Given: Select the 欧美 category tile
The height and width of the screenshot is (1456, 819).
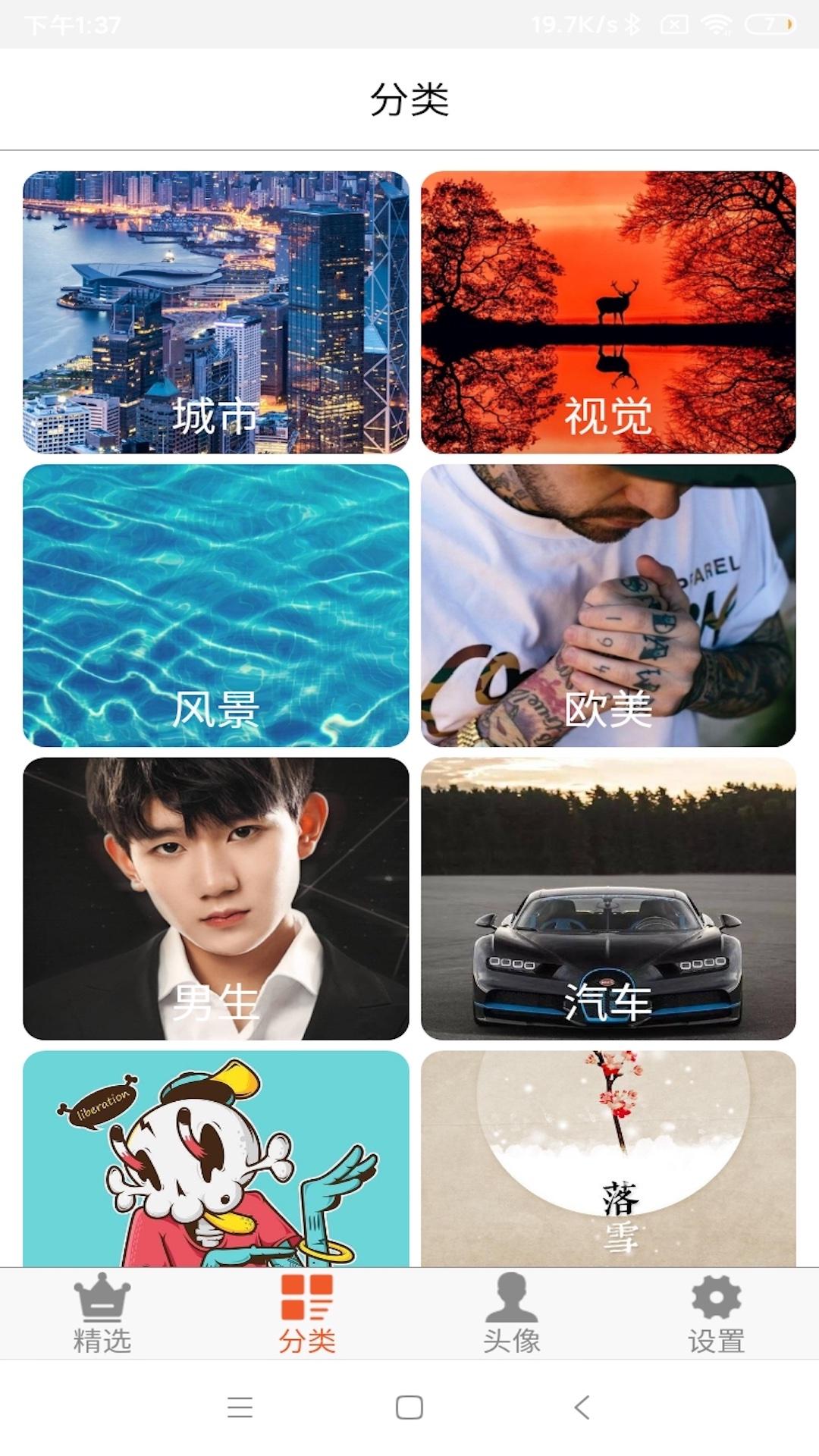Looking at the screenshot, I should pyautogui.click(x=608, y=605).
